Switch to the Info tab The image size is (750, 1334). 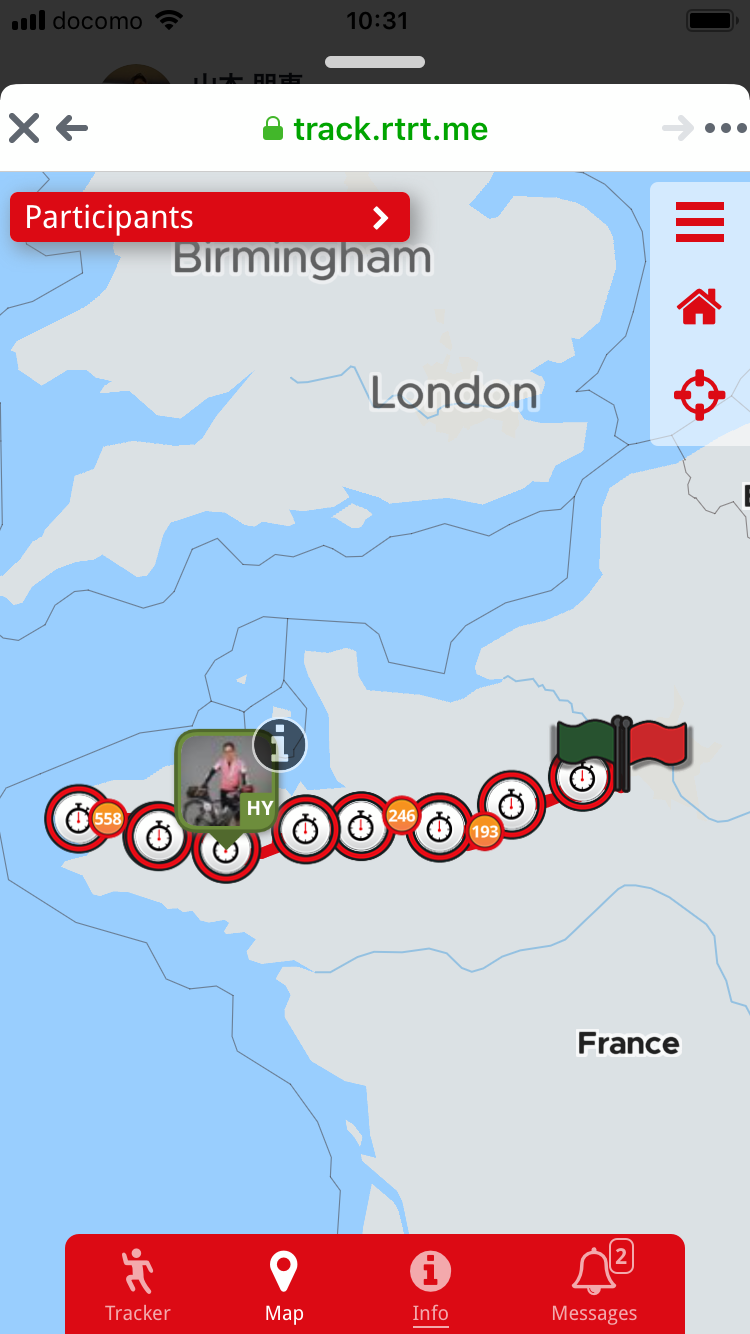coord(431,1286)
